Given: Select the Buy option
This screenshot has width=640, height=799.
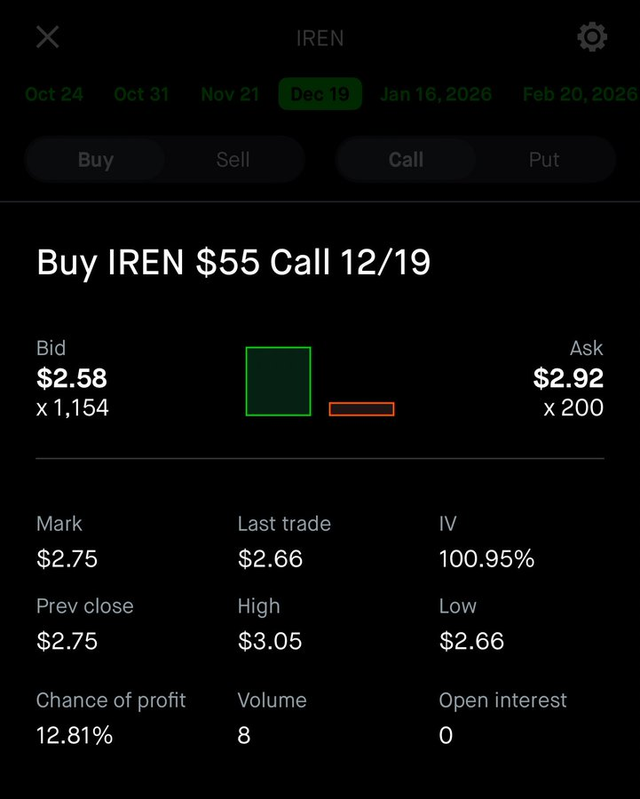Looking at the screenshot, I should pyautogui.click(x=96, y=159).
